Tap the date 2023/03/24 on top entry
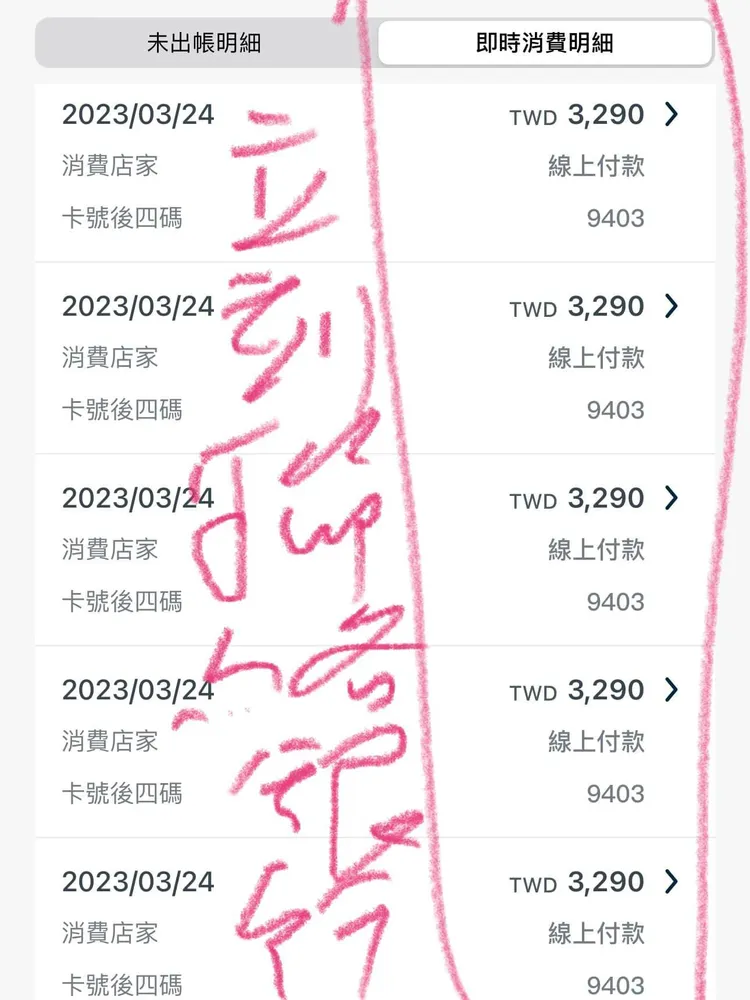 pos(139,115)
